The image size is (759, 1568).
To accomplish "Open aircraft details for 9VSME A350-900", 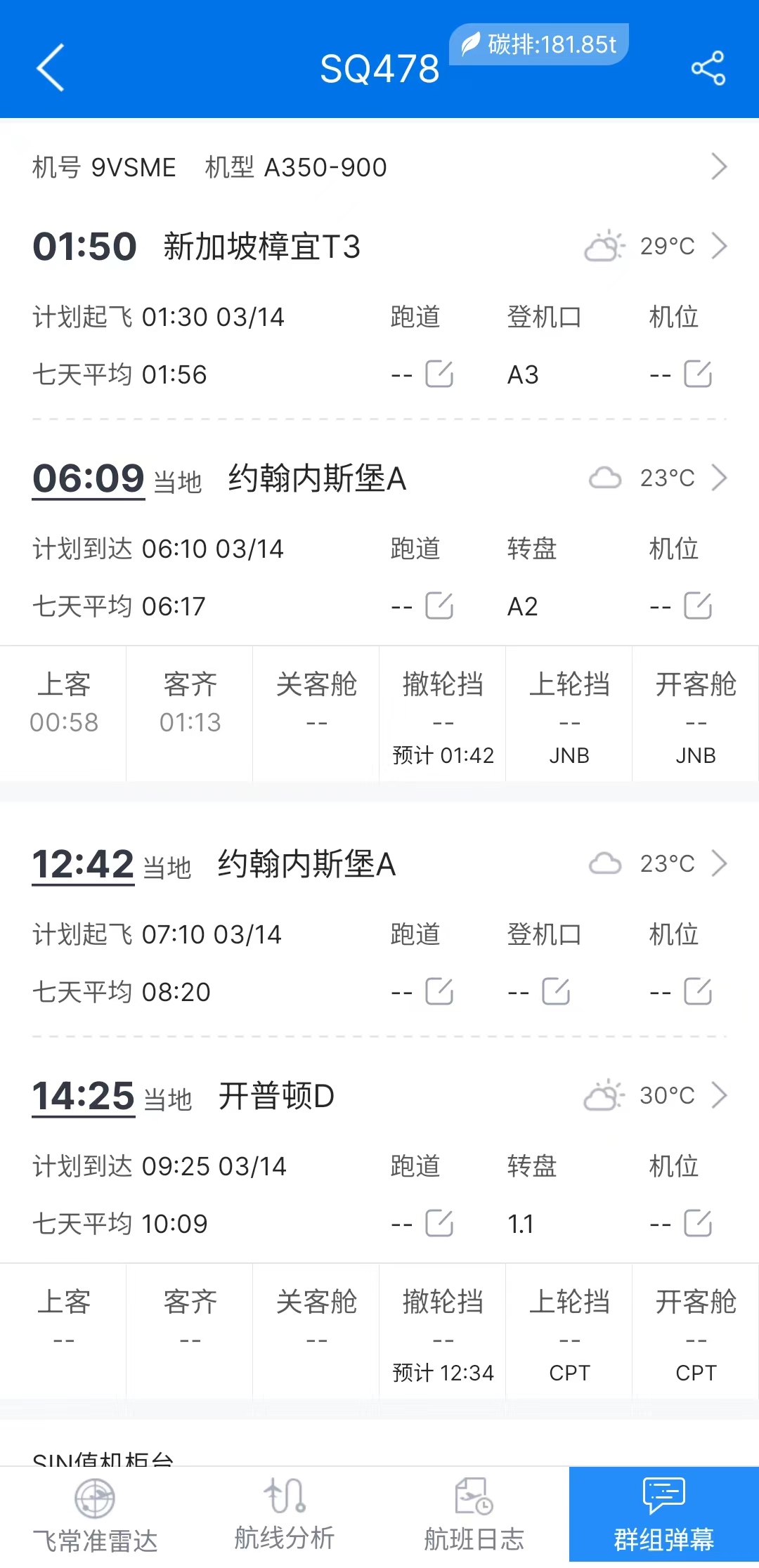I will coord(718,167).
